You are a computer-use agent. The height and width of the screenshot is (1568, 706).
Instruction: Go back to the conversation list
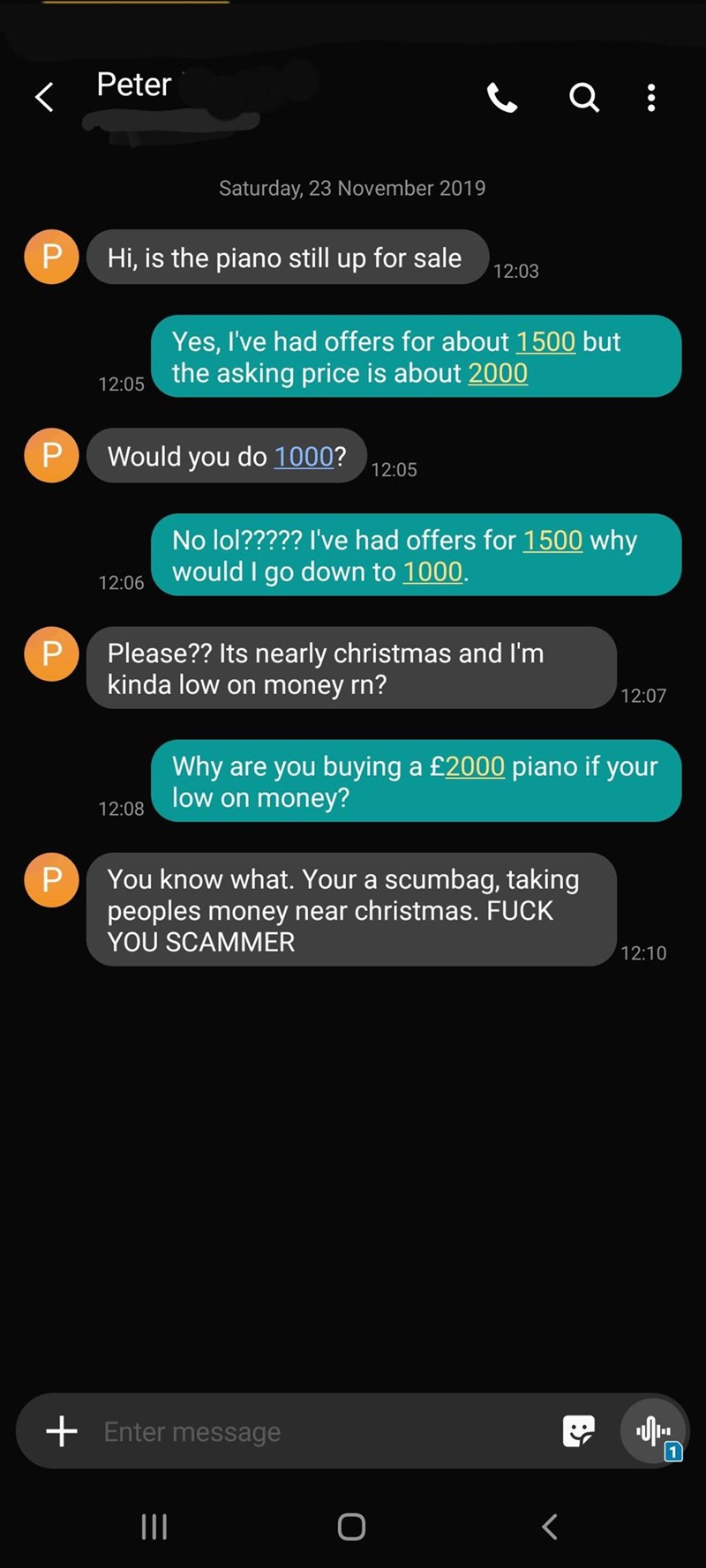coord(44,97)
